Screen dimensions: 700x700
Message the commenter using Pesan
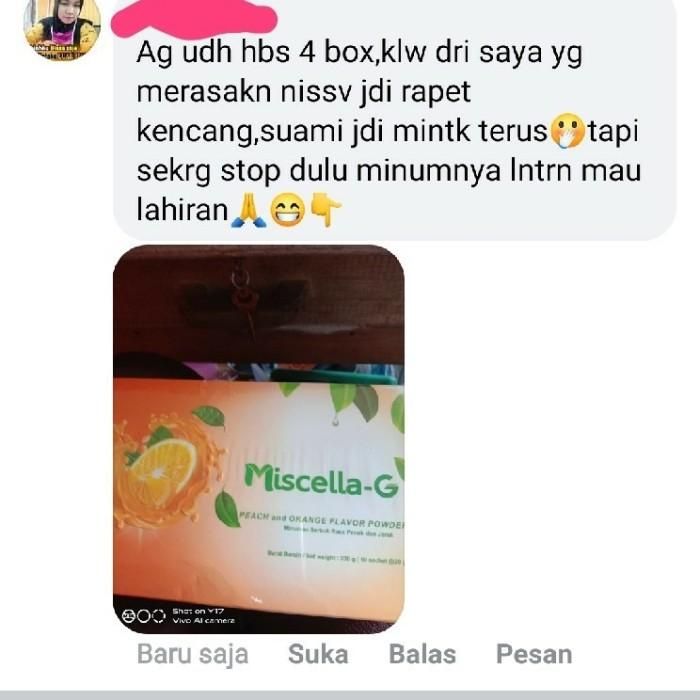pos(534,656)
